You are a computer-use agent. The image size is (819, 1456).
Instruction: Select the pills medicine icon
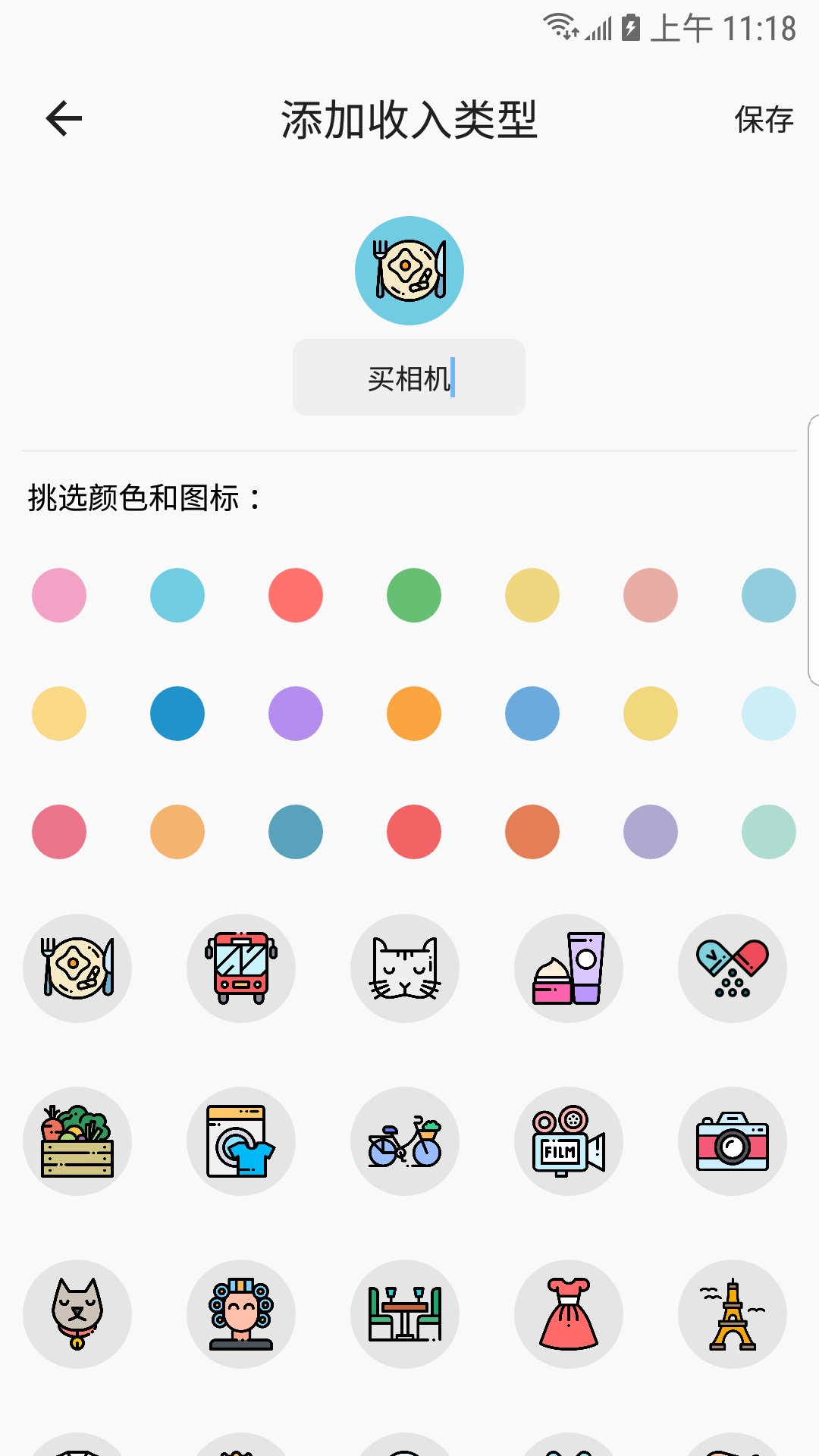pos(733,968)
